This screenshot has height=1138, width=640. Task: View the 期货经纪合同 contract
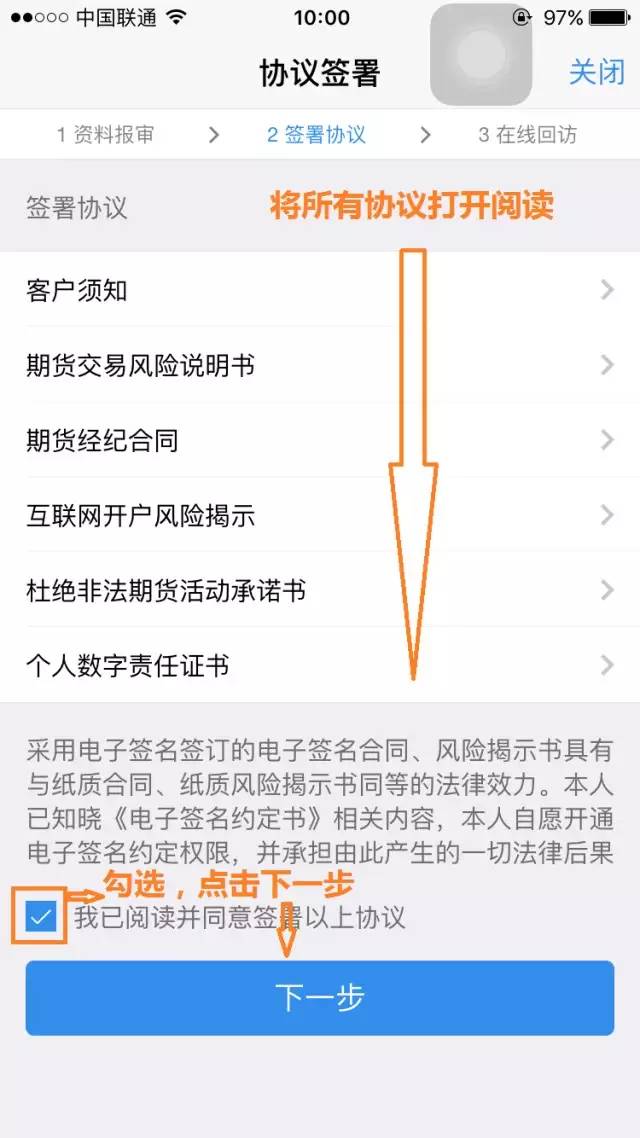pos(320,441)
